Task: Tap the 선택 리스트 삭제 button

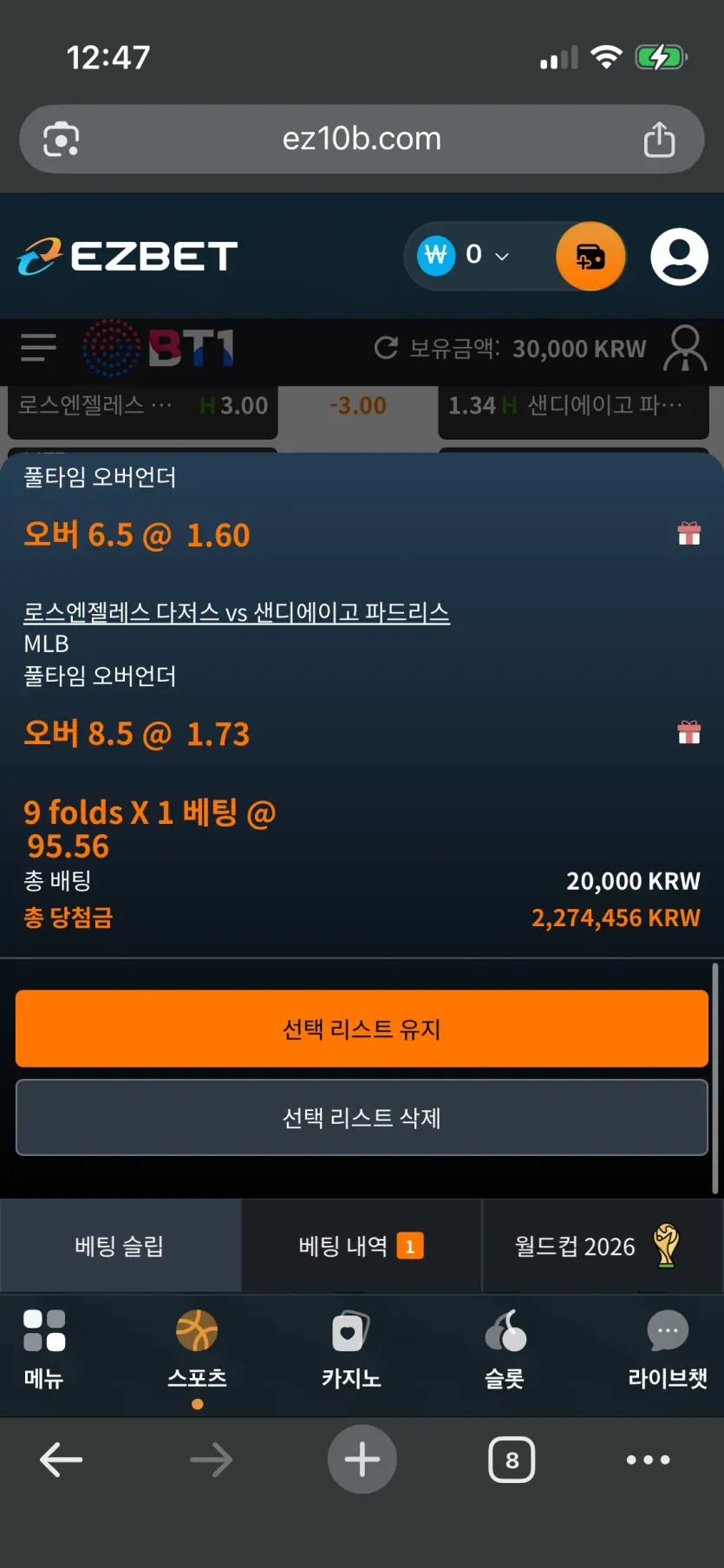Action: pyautogui.click(x=362, y=1117)
